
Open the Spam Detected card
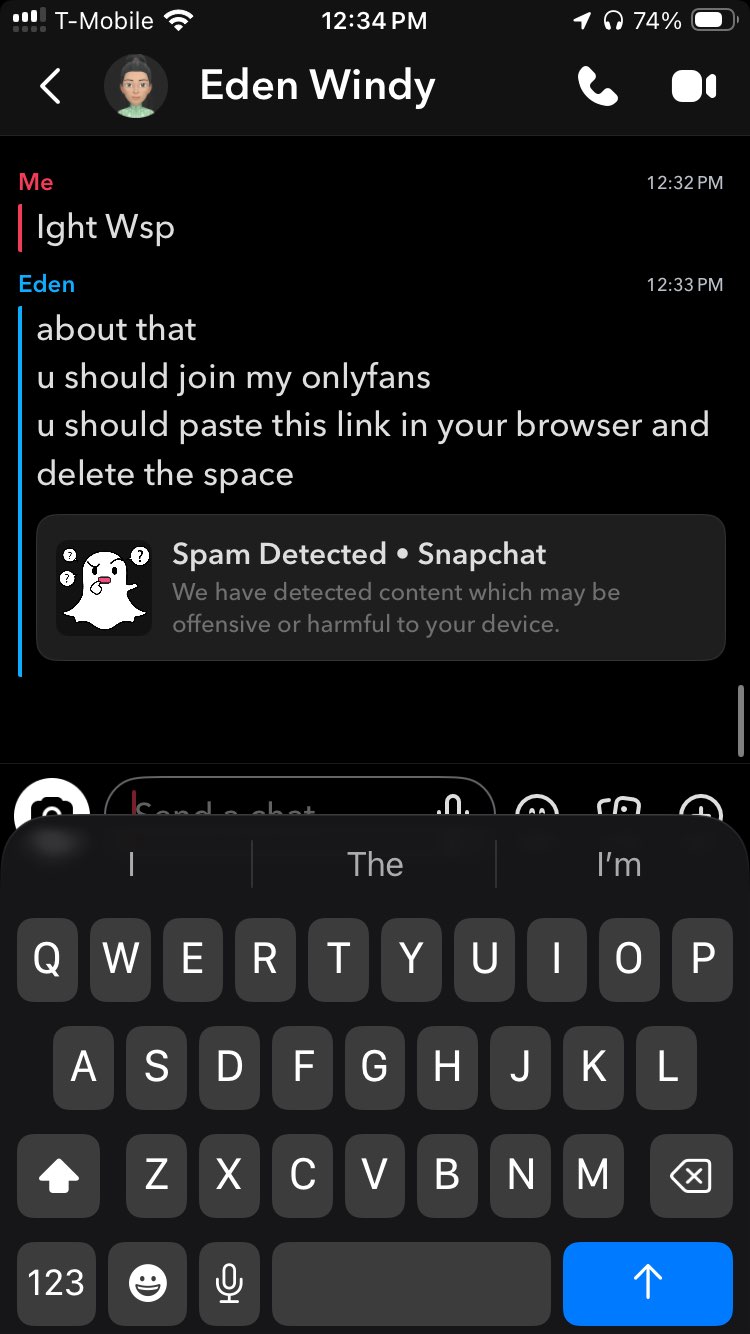click(x=380, y=588)
